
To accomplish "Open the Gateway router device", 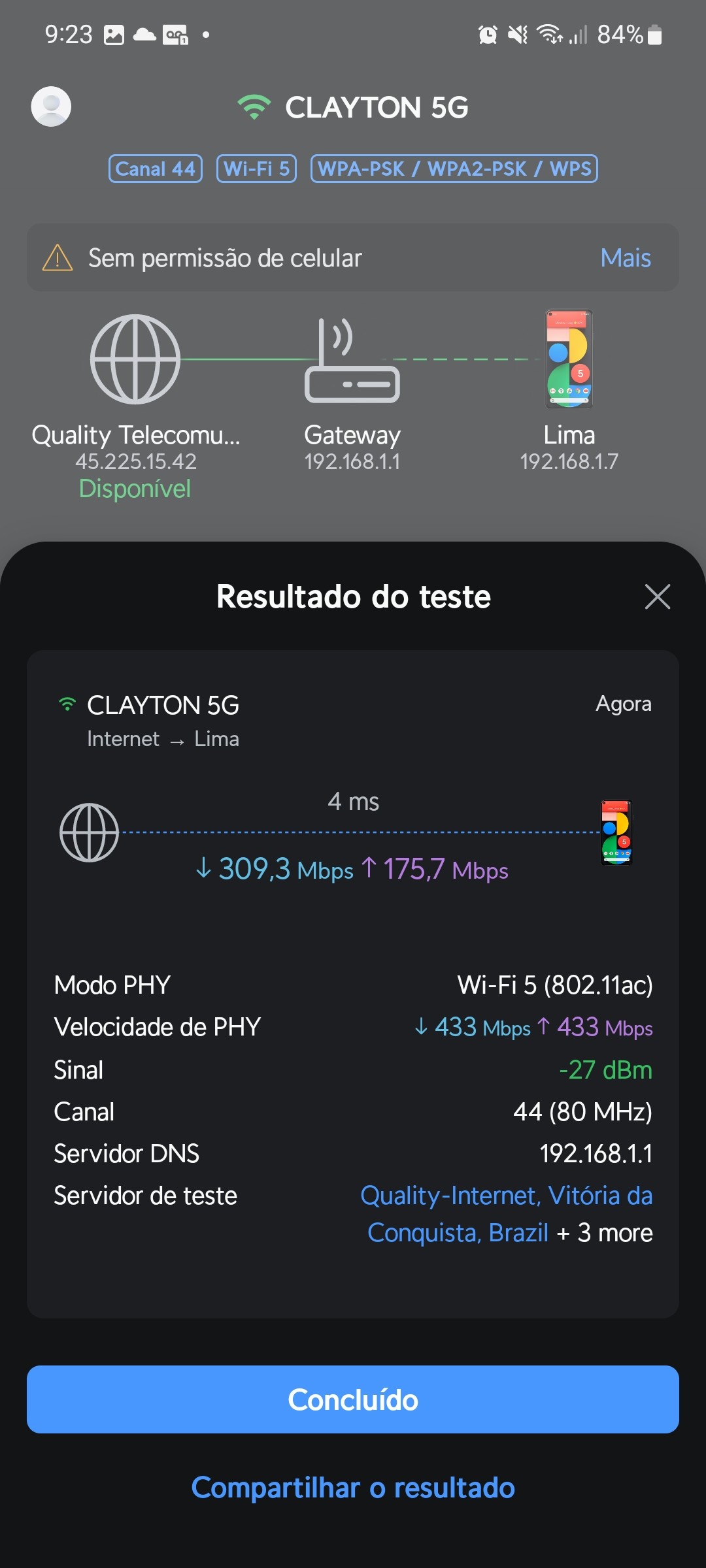I will [352, 361].
